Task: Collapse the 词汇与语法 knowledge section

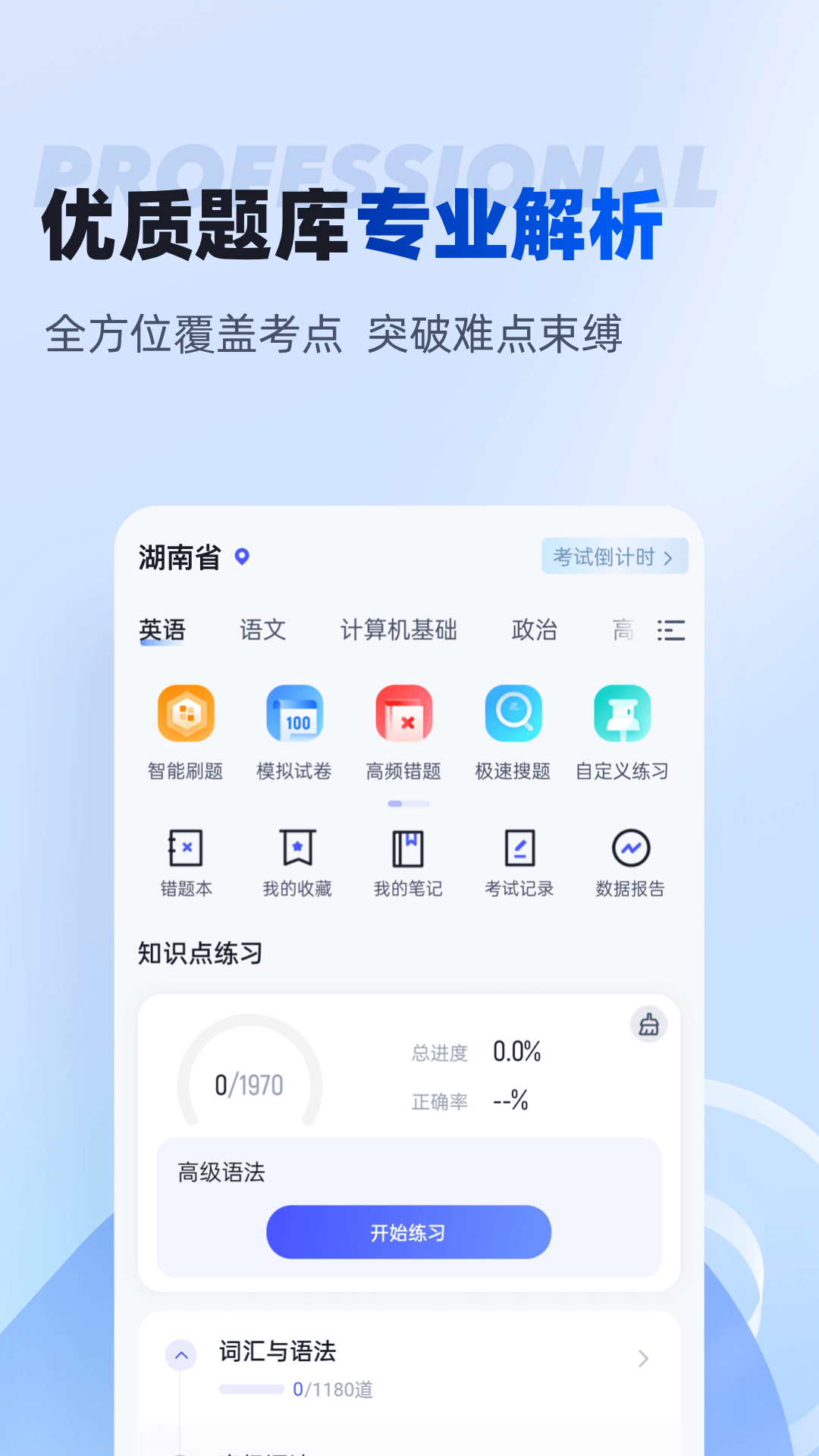Action: pyautogui.click(x=180, y=1354)
